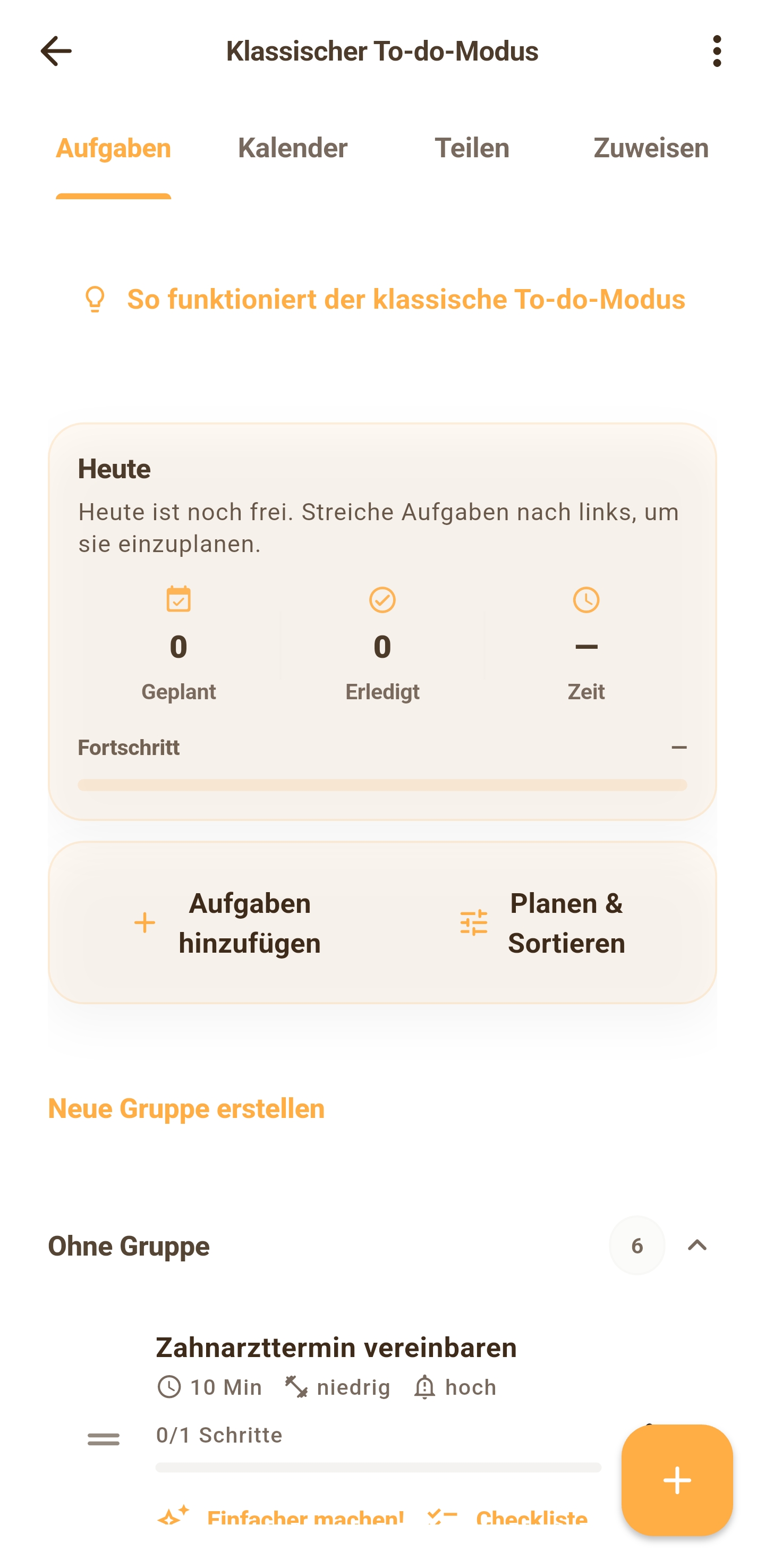
Task: Switch to the Kalender tab
Action: point(292,148)
